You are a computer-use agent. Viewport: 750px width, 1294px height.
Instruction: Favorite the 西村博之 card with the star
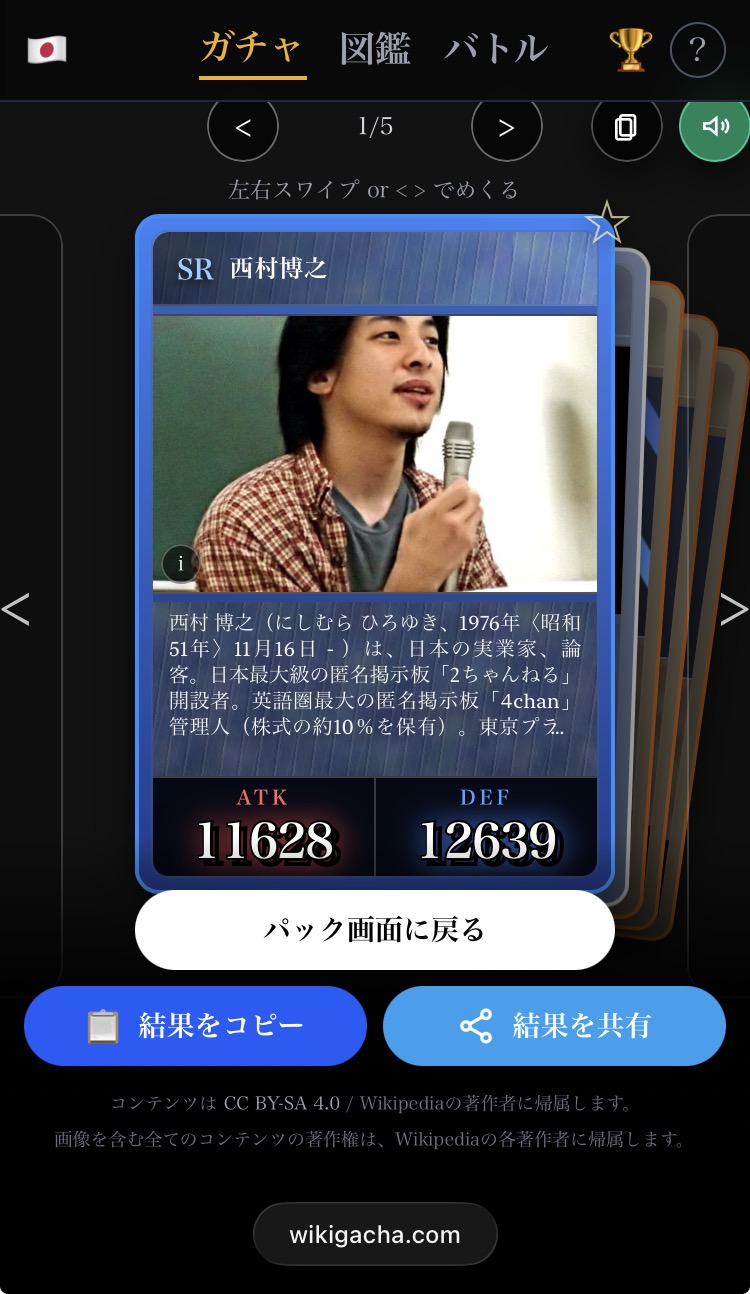605,223
